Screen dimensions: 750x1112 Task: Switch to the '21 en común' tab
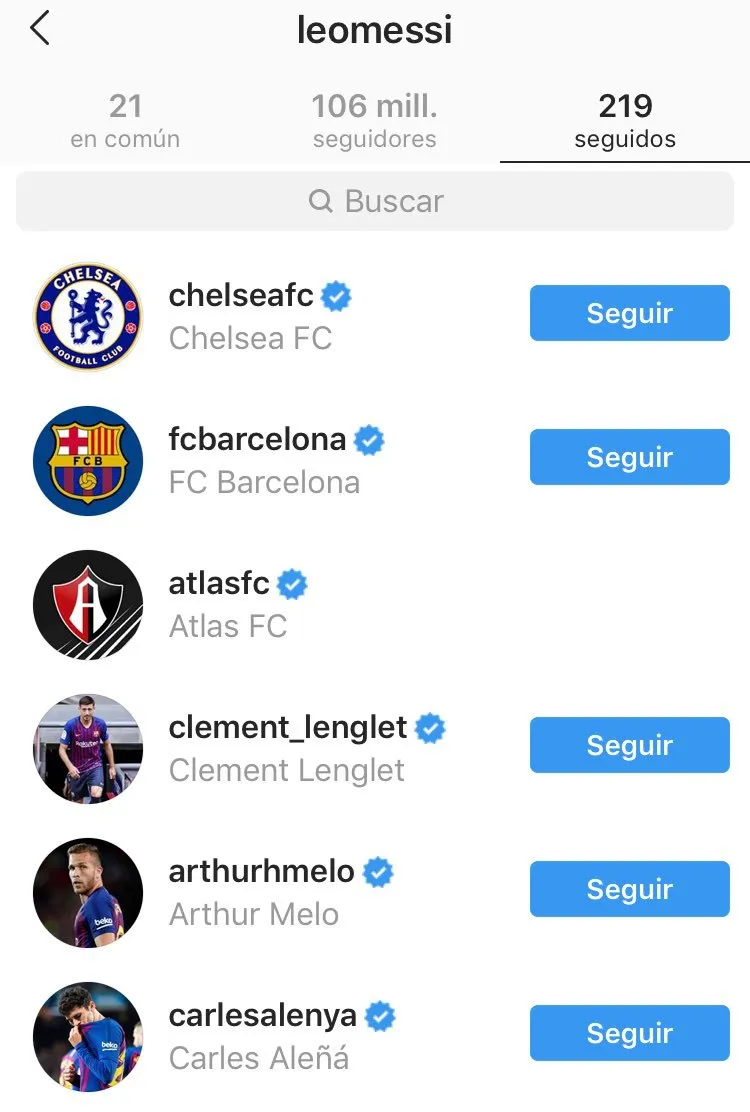125,117
